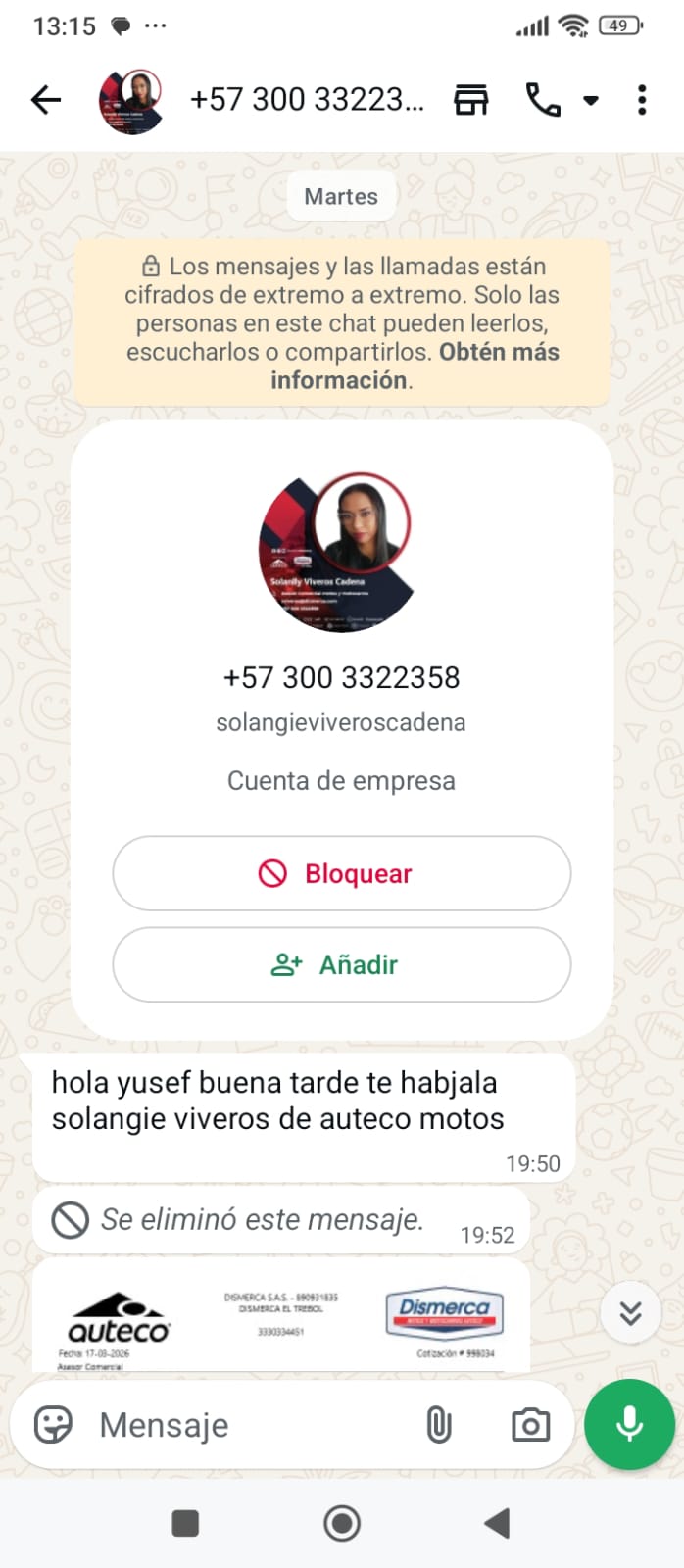The height and width of the screenshot is (1568, 684).
Task: Open the emoji and sticker picker
Action: [x=53, y=1425]
